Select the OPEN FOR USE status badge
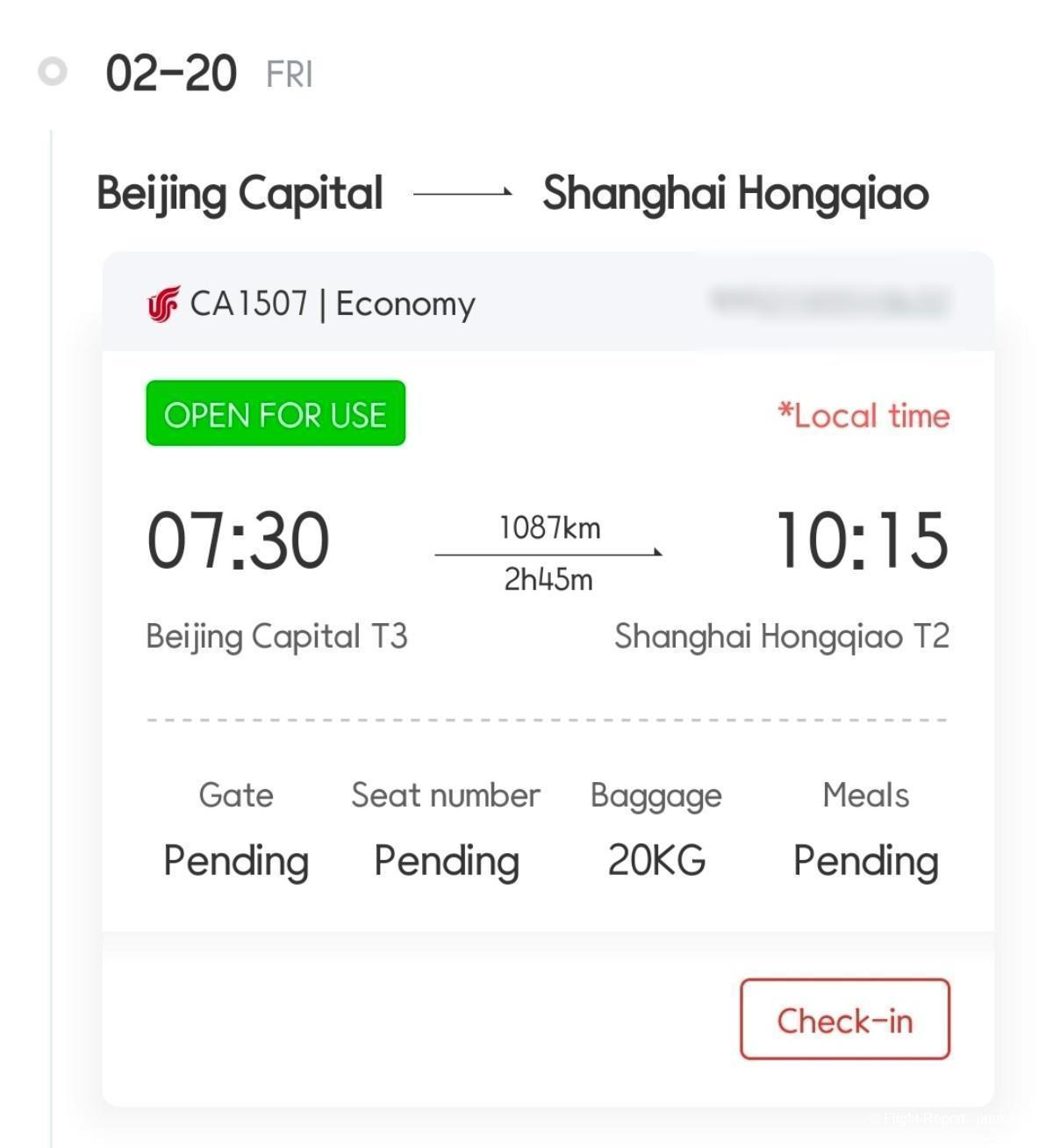 [x=275, y=414]
